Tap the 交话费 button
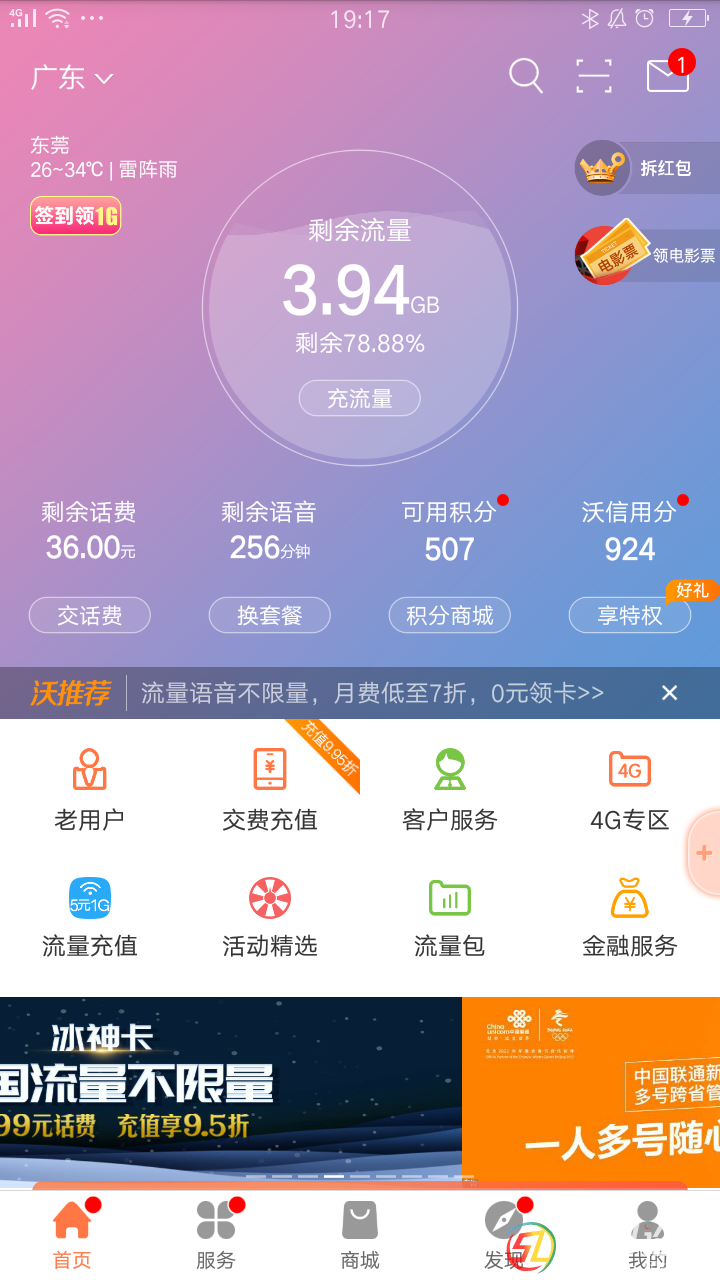The image size is (720, 1280). [90, 615]
